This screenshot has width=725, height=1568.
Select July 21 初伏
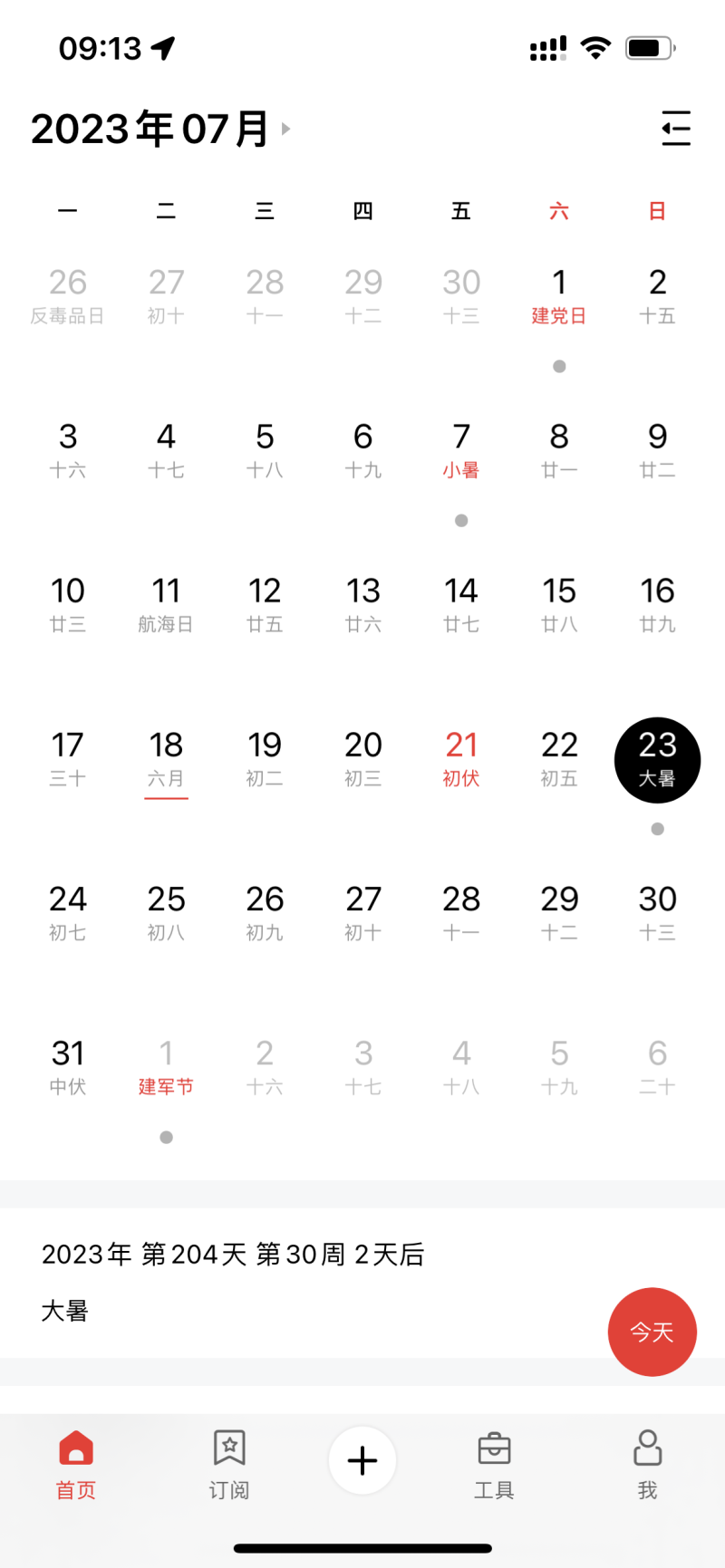(461, 759)
